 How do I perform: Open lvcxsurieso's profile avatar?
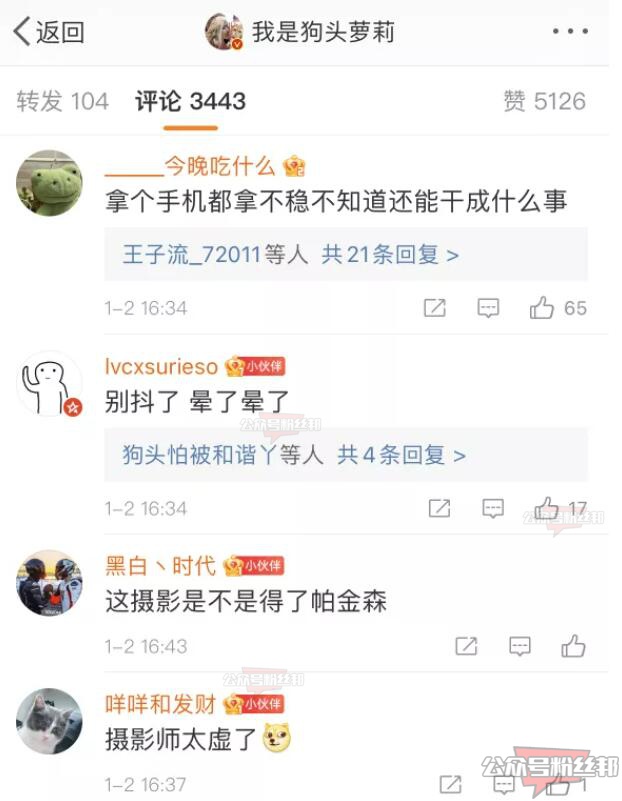pos(49,384)
